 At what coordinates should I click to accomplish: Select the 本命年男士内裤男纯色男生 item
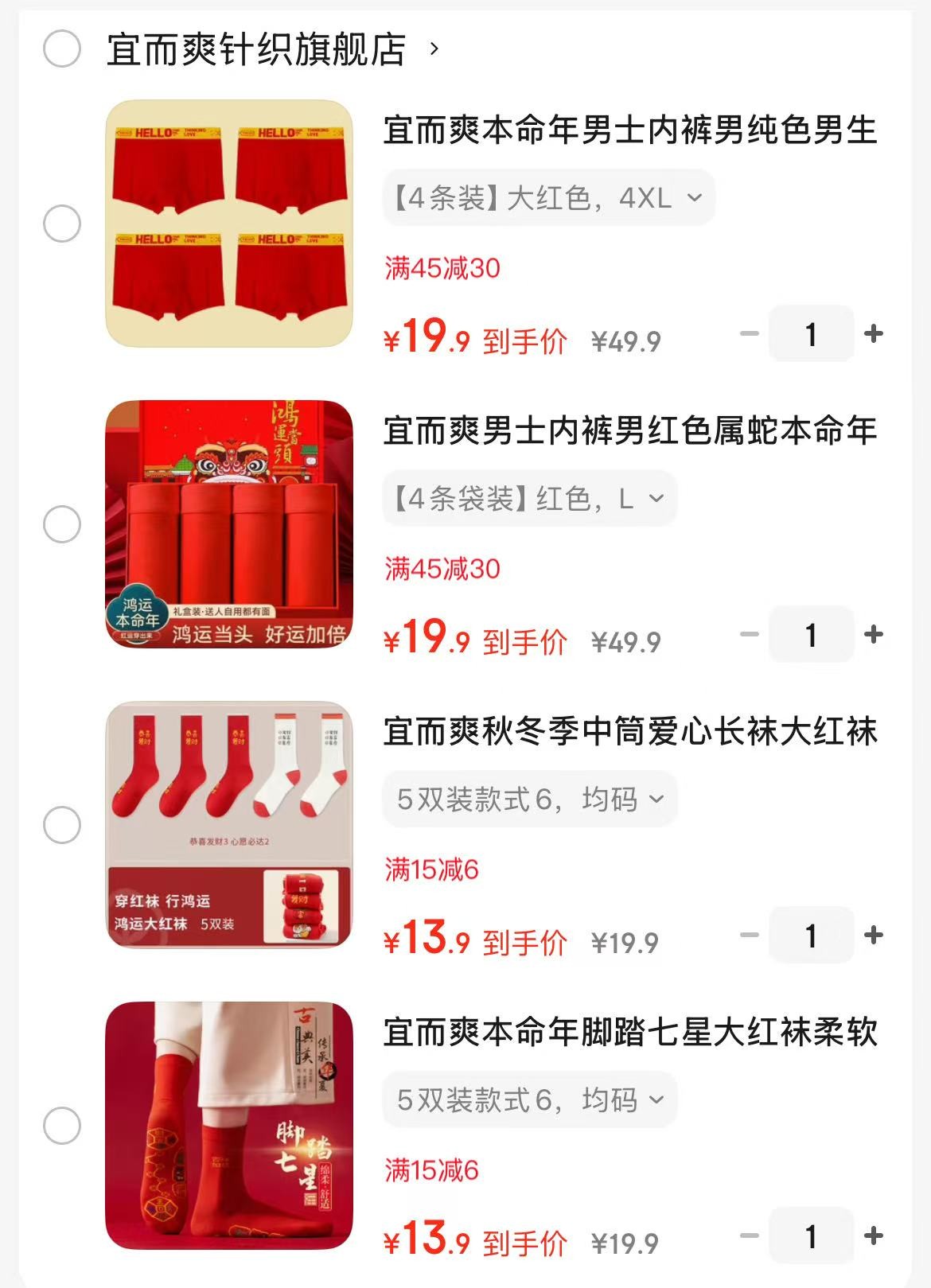coord(62,224)
